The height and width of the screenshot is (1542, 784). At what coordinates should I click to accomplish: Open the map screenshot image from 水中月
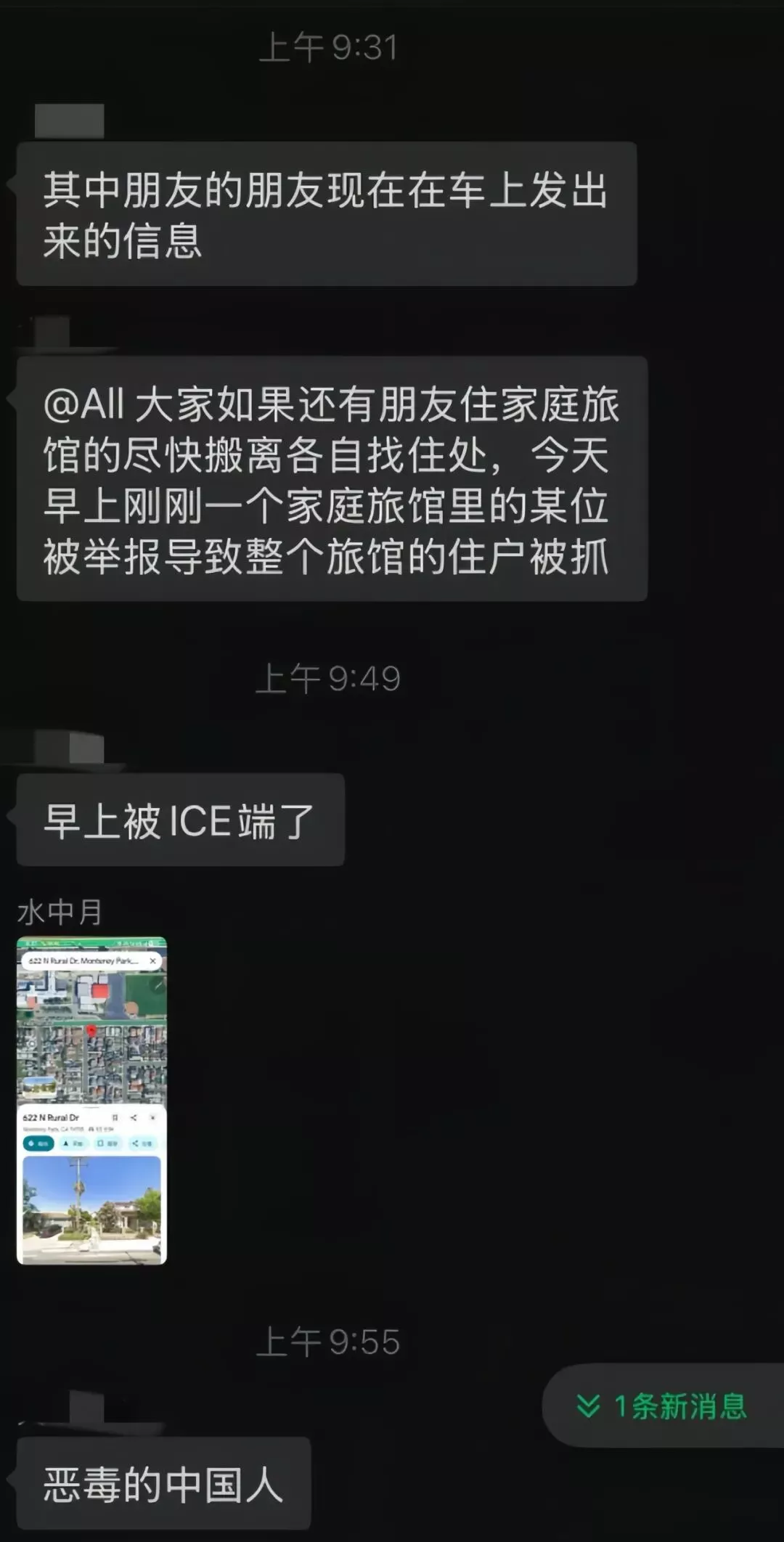point(91,1100)
